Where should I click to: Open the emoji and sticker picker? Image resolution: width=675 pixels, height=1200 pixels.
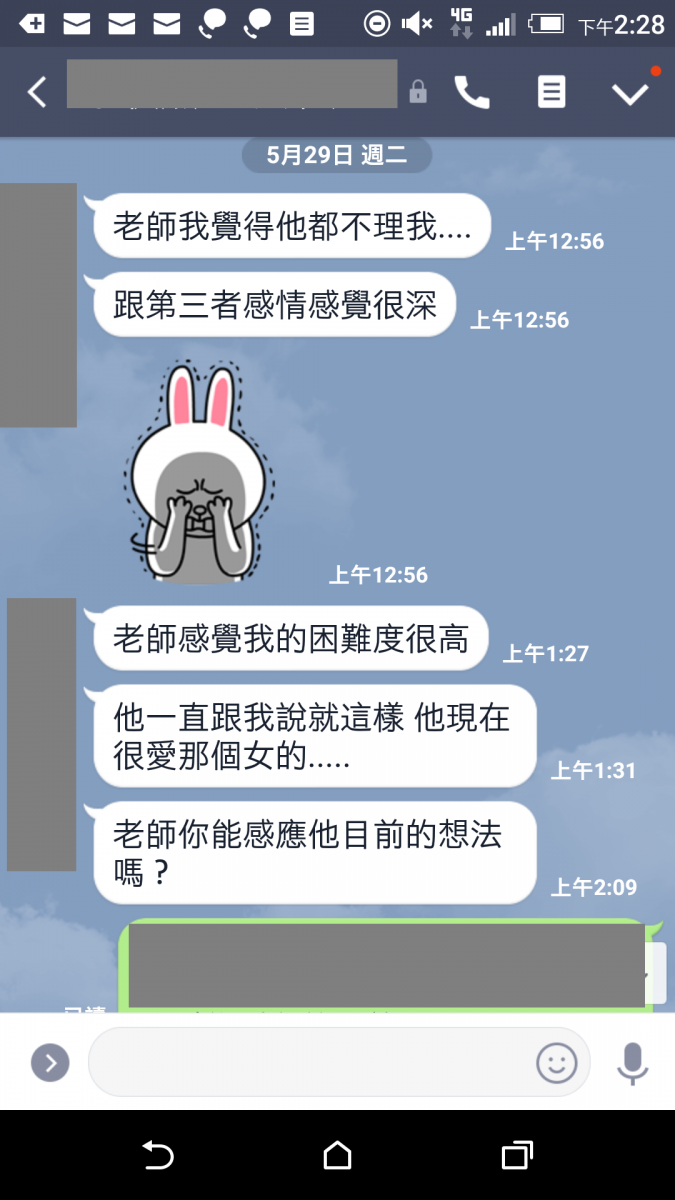click(x=557, y=1062)
